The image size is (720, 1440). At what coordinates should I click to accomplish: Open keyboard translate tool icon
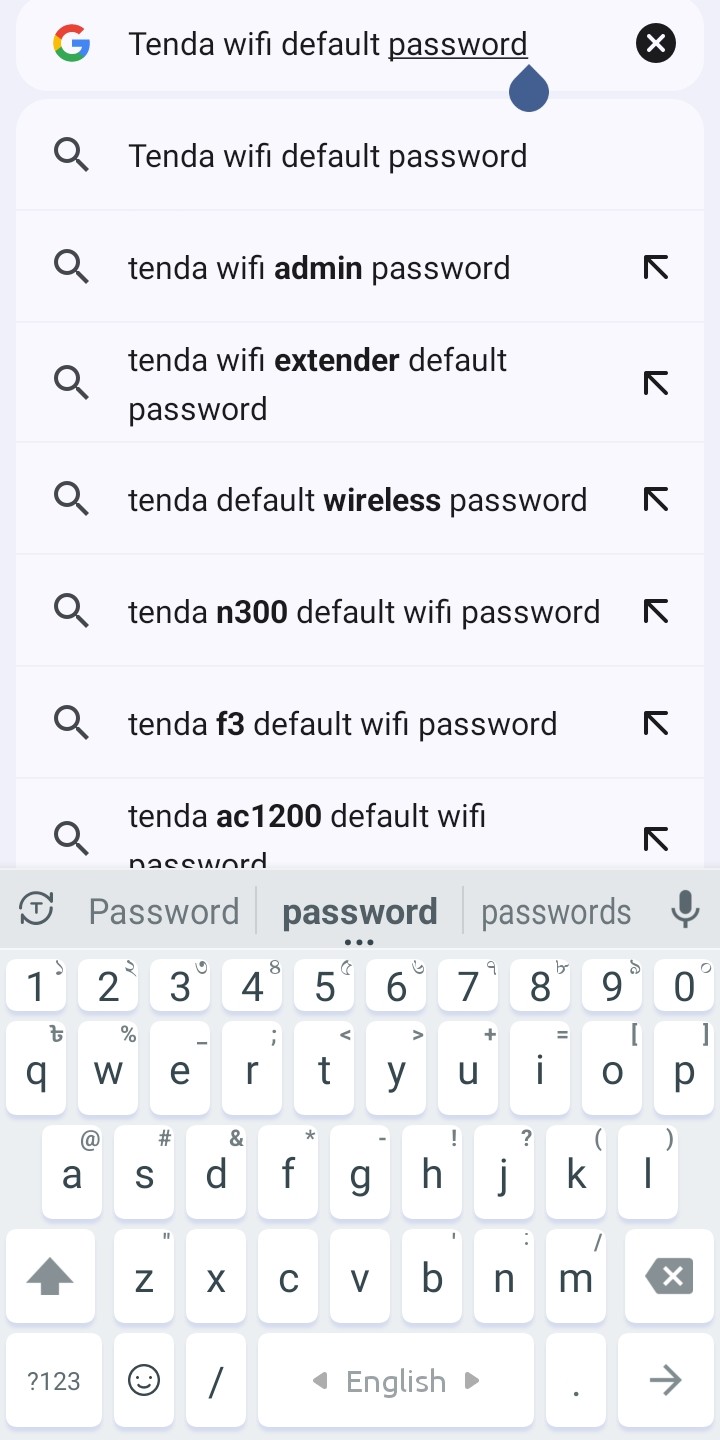pyautogui.click(x=37, y=910)
